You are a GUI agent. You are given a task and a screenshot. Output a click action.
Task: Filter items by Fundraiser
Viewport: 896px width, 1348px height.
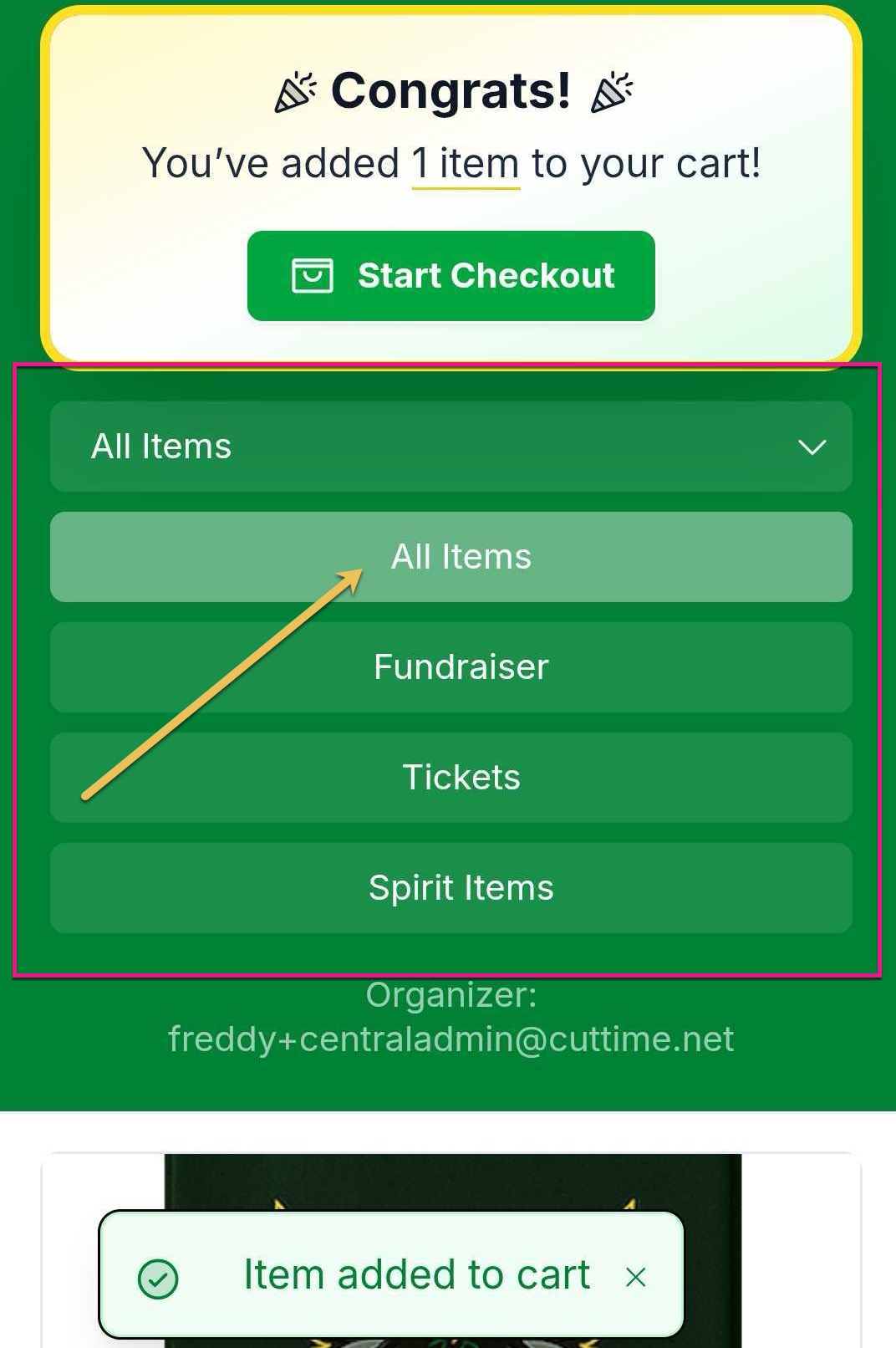click(451, 667)
